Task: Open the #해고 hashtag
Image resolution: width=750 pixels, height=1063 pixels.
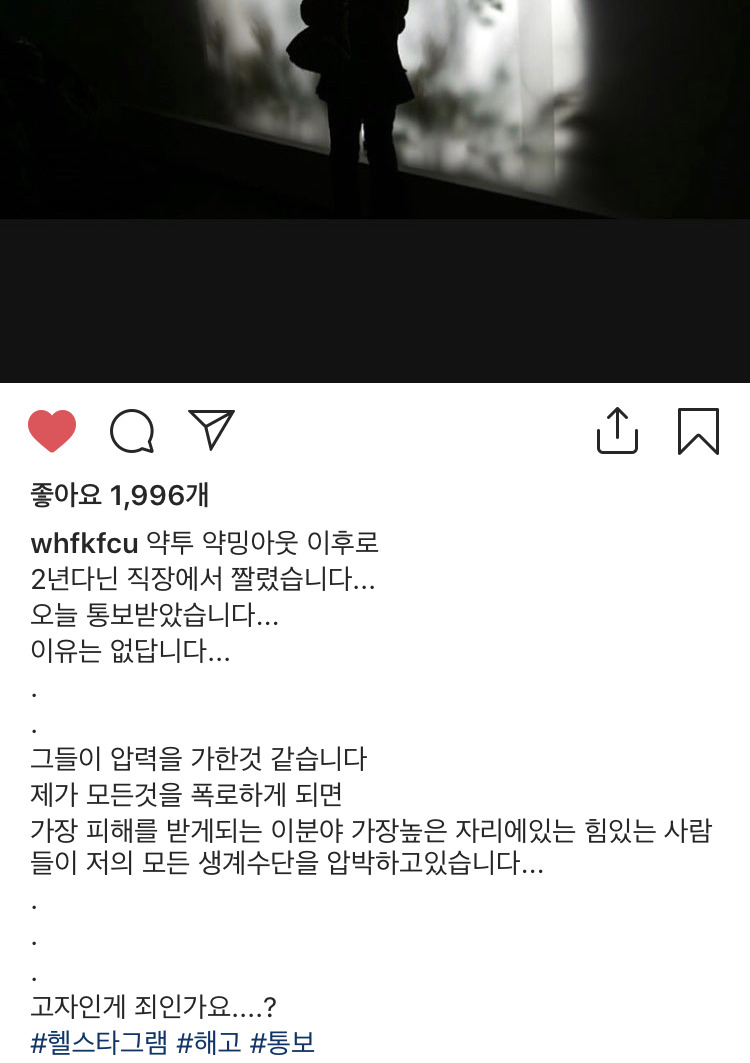Action: coord(209,1043)
